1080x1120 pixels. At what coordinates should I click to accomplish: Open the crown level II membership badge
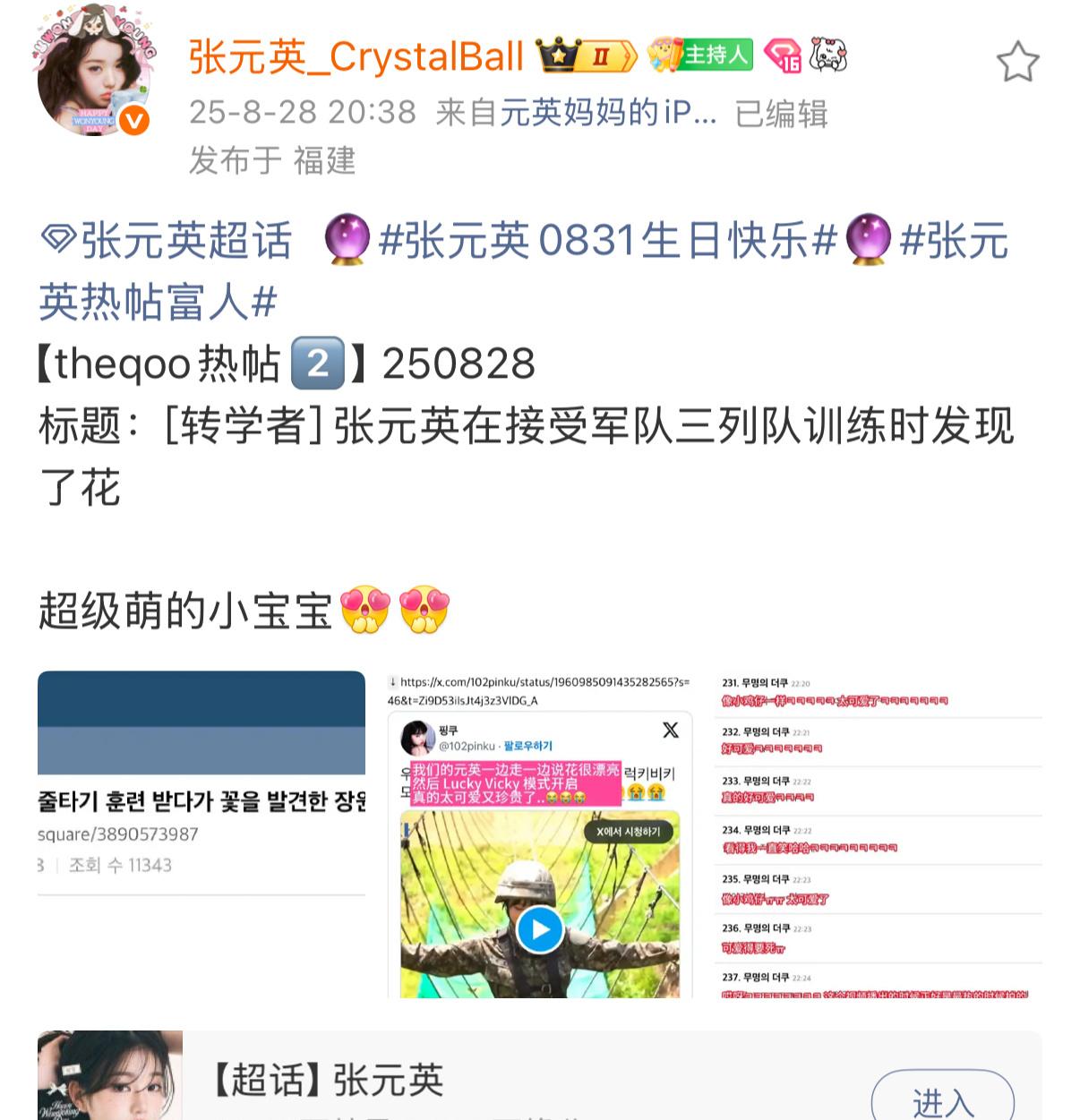point(587,56)
